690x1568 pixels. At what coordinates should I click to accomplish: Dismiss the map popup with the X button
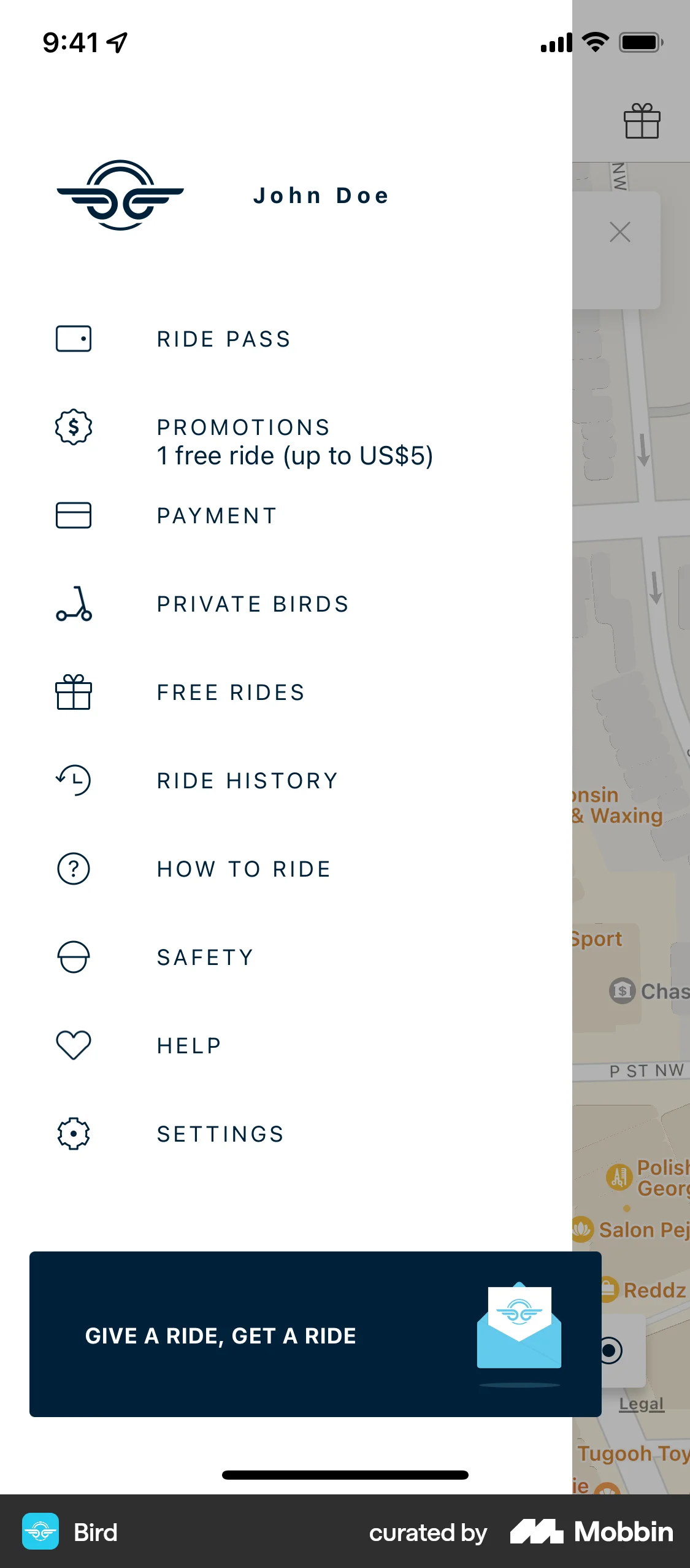(x=619, y=232)
